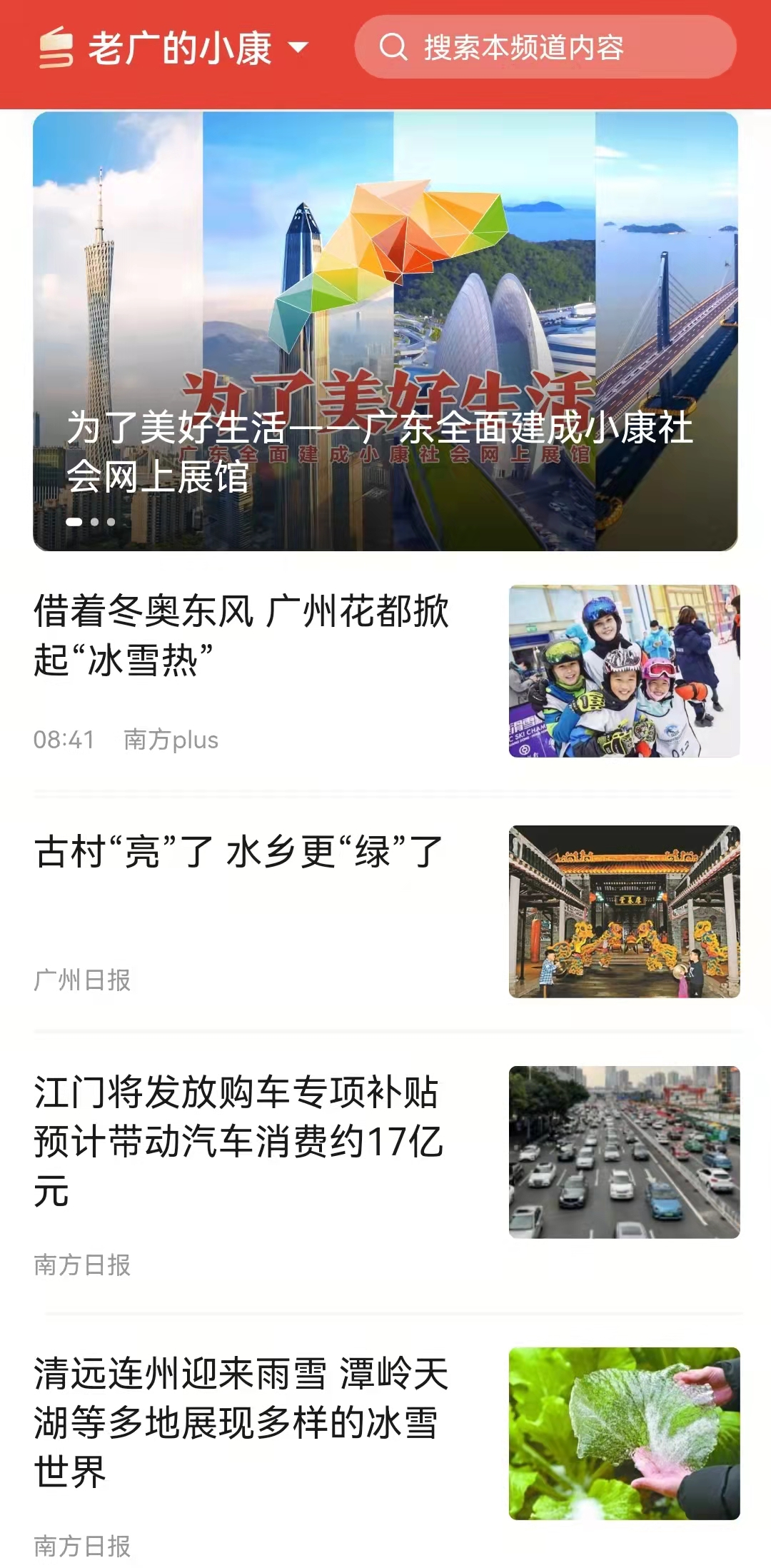Viewport: 771px width, 1568px height.
Task: Tap the 搜索本频道内容 search box
Action: 544,47
